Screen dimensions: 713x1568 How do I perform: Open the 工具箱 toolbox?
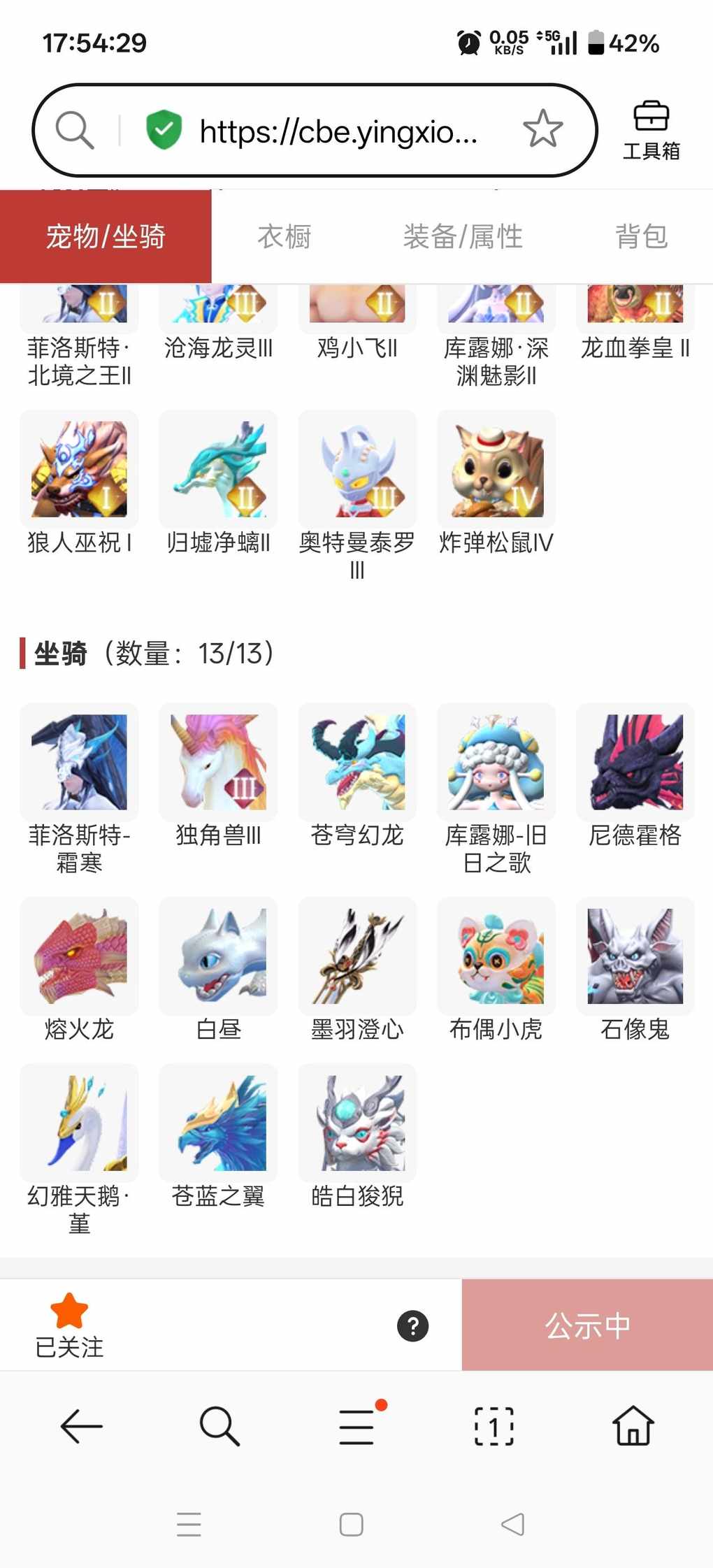pos(651,131)
